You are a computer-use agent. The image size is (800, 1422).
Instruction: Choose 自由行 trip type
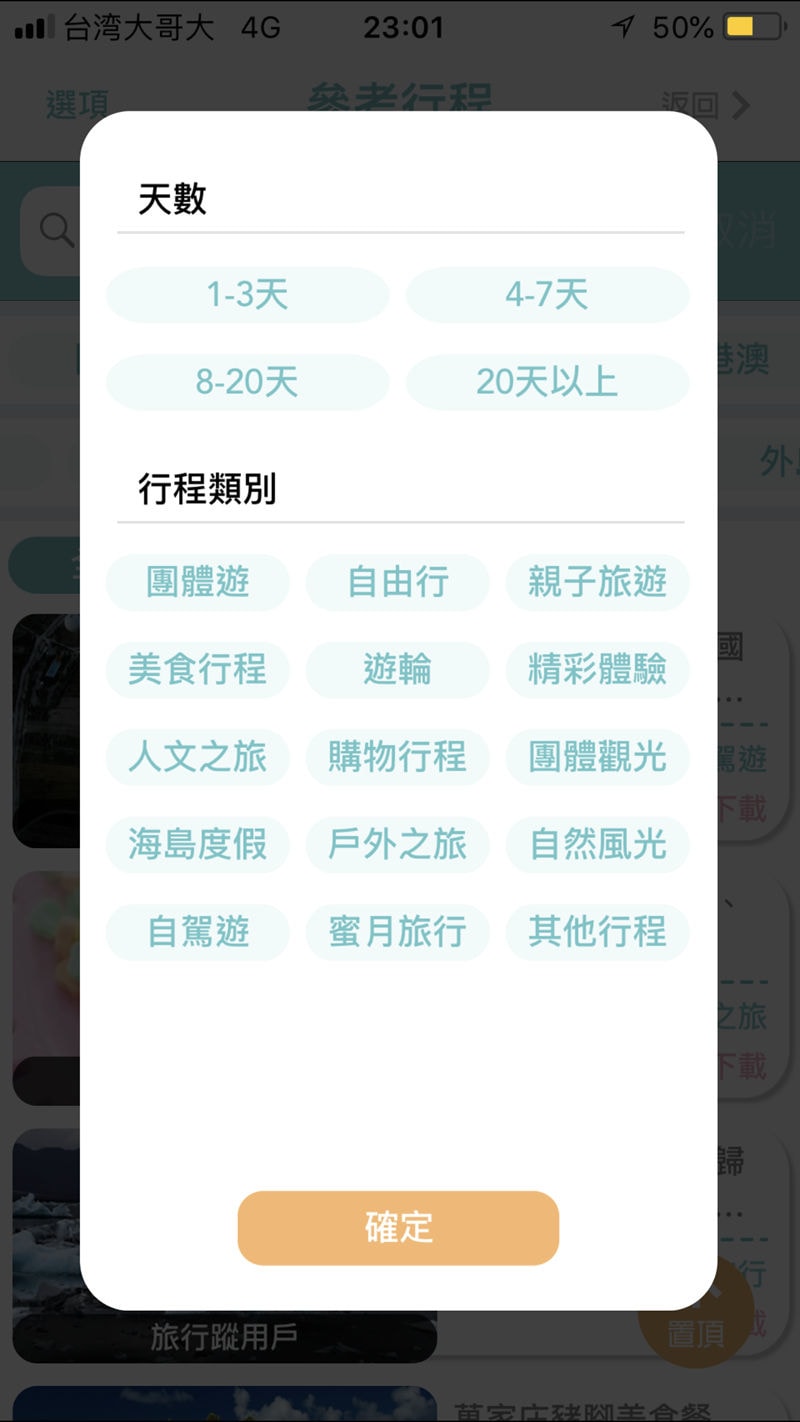pyautogui.click(x=397, y=582)
